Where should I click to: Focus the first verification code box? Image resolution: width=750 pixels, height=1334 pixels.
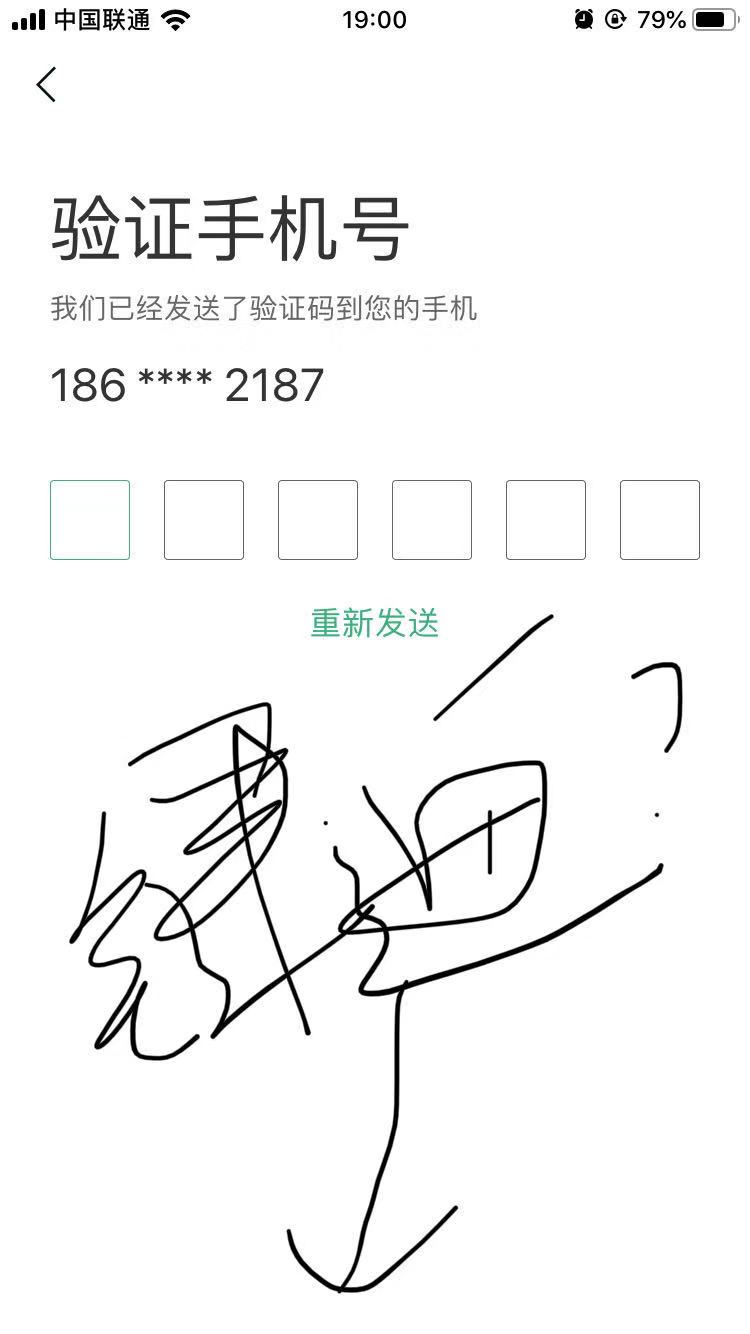click(x=90, y=520)
